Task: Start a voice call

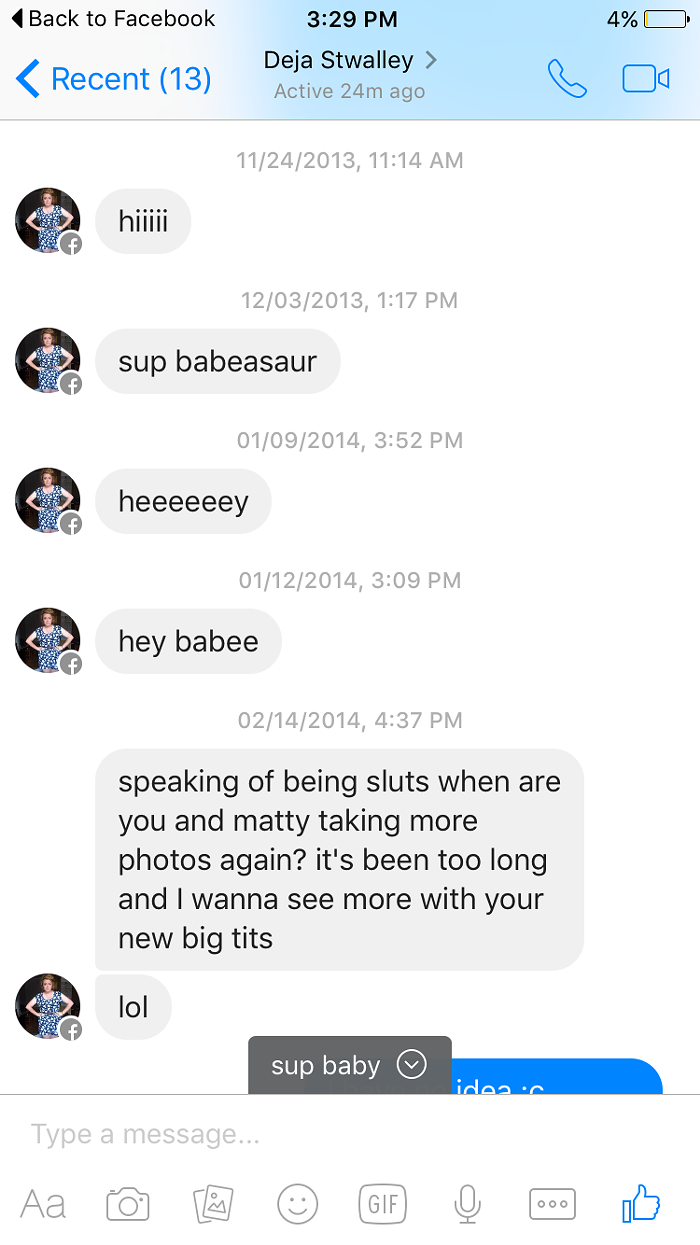Action: tap(567, 79)
